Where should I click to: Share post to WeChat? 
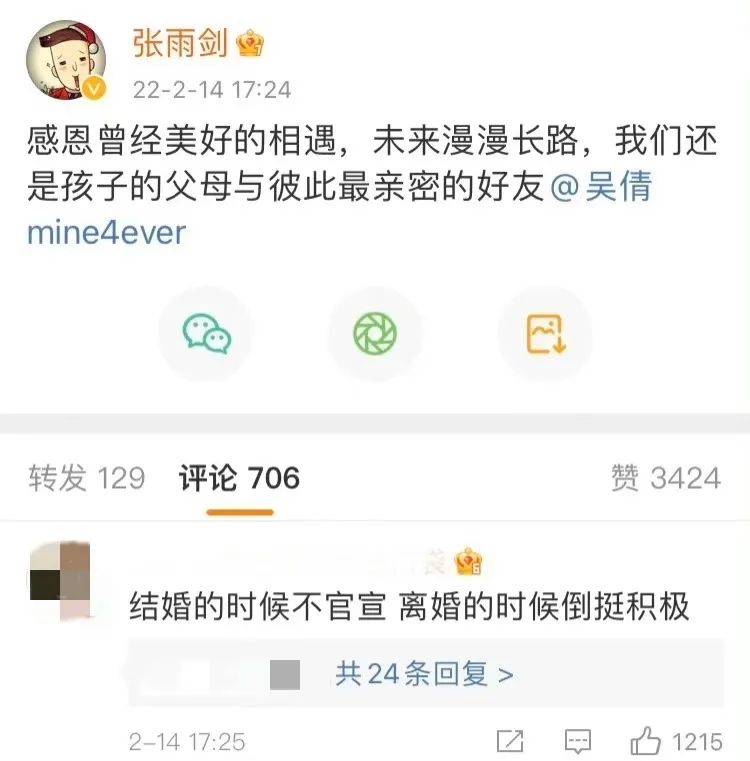coord(207,333)
